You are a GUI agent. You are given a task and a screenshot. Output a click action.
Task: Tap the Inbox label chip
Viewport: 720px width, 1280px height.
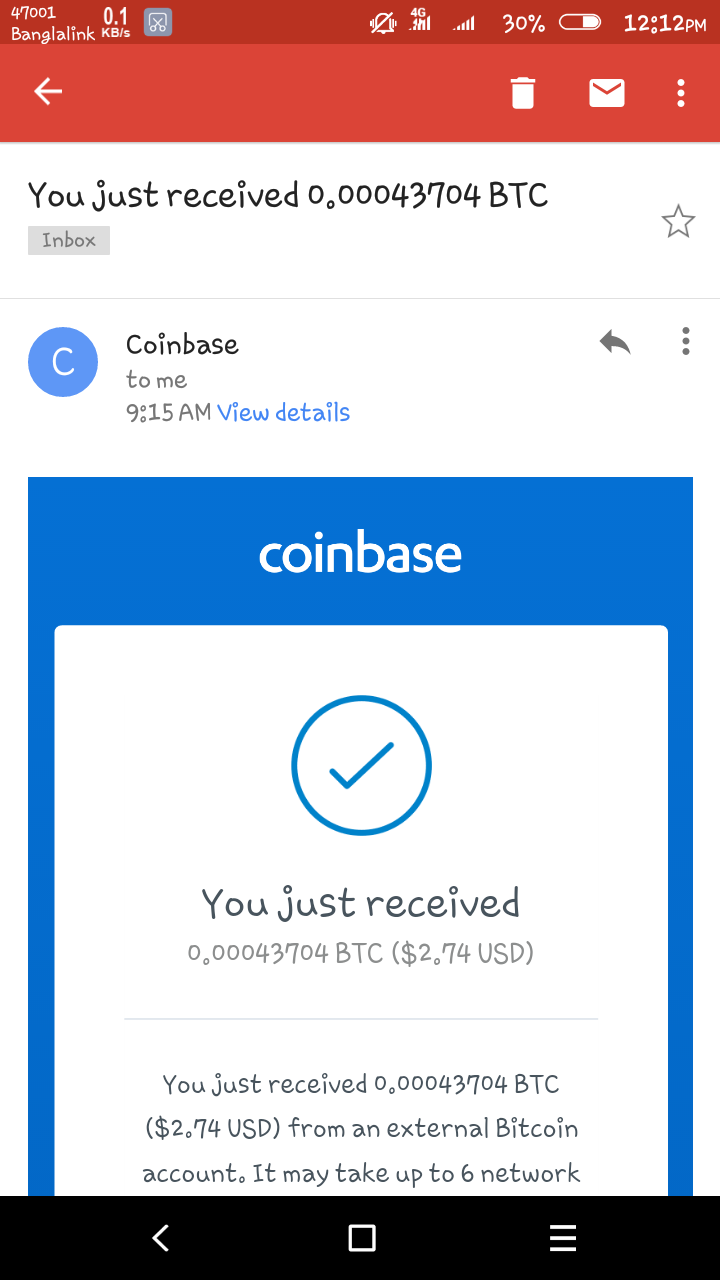pos(69,240)
